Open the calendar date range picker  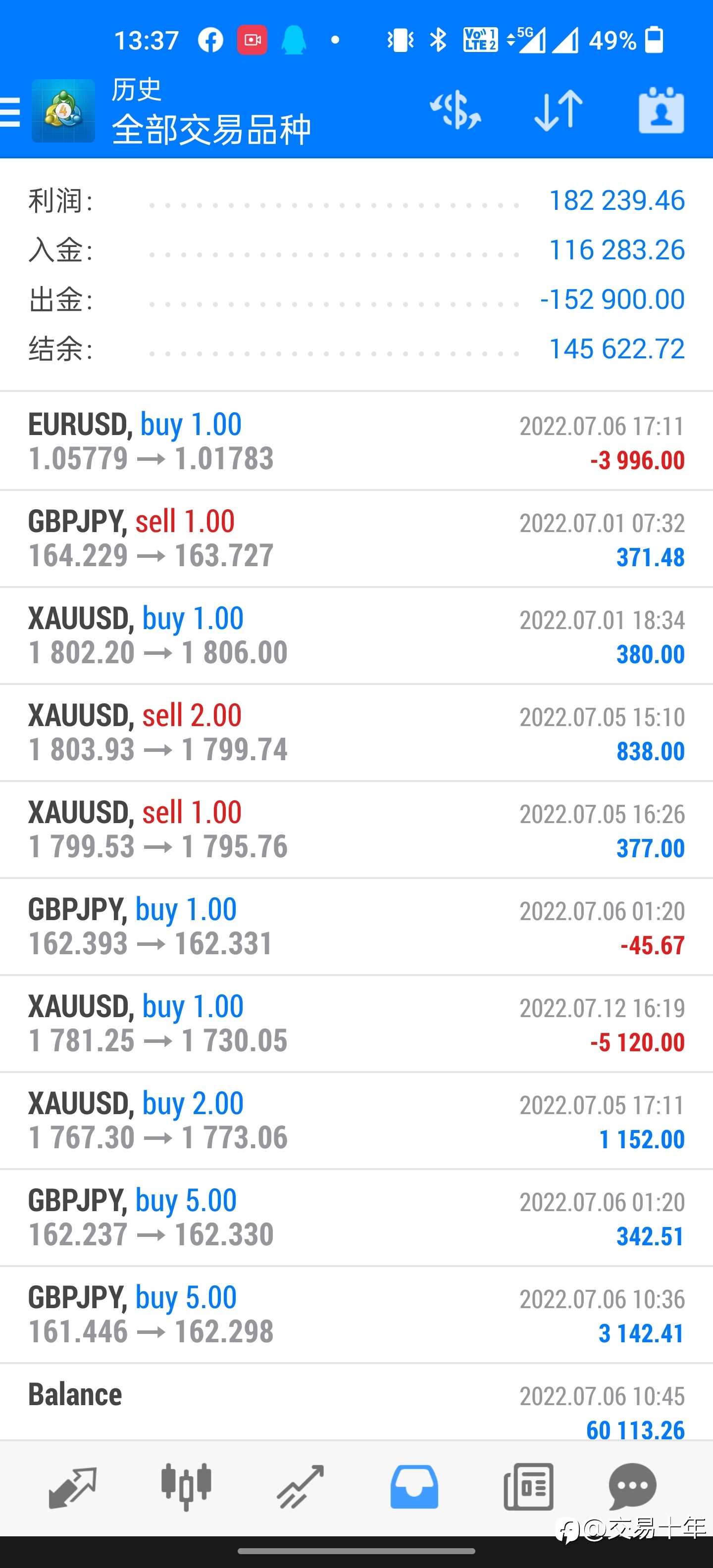point(661,110)
